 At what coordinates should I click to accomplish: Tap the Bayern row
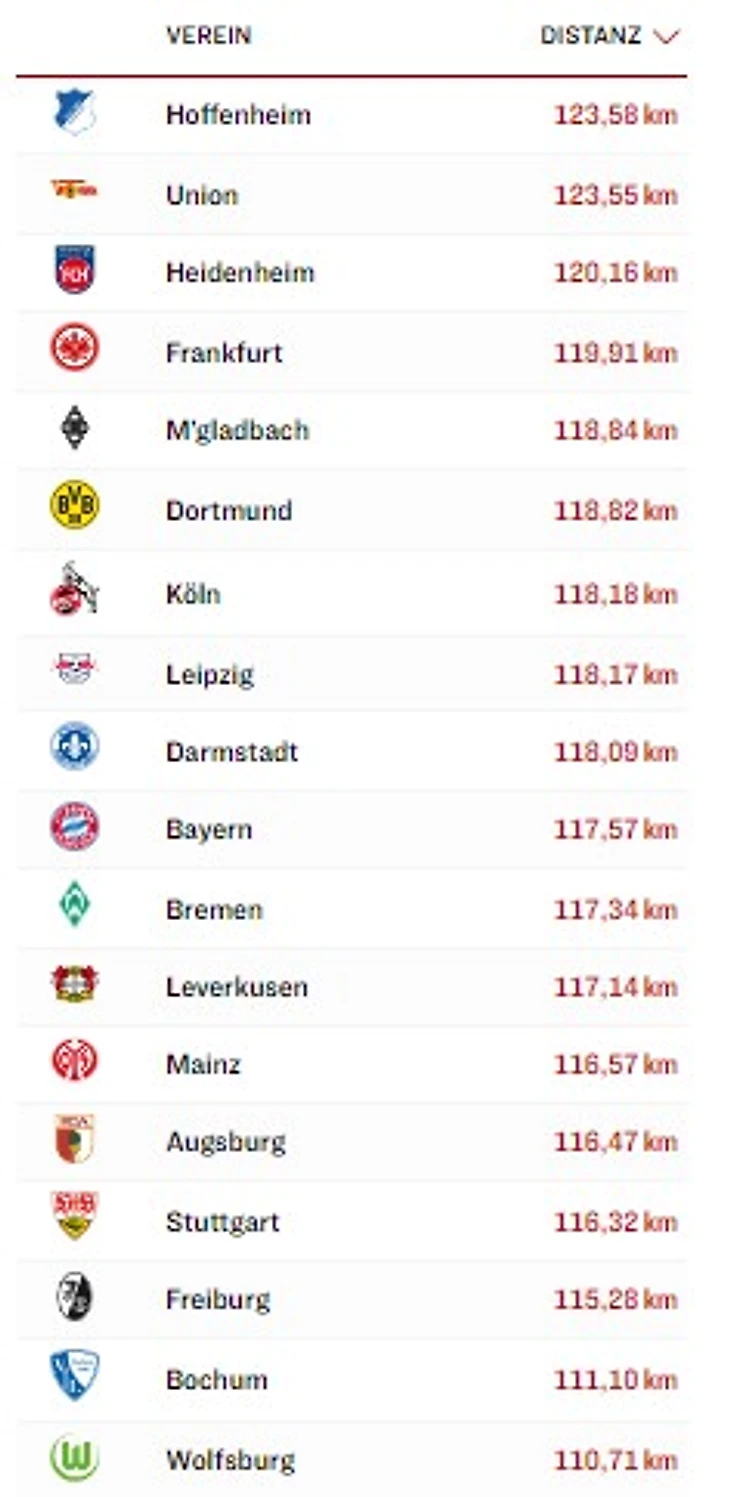[x=209, y=829]
